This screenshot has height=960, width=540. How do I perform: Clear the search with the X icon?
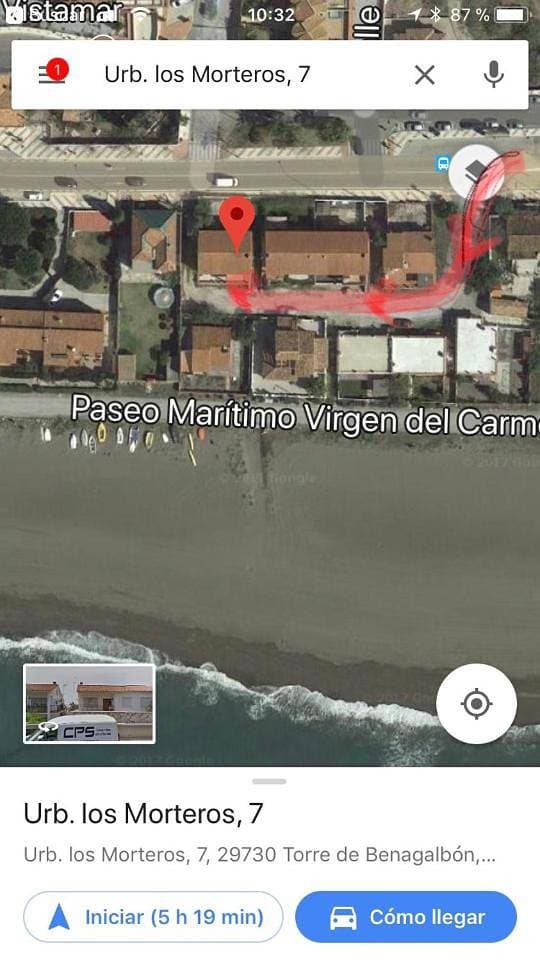(424, 75)
